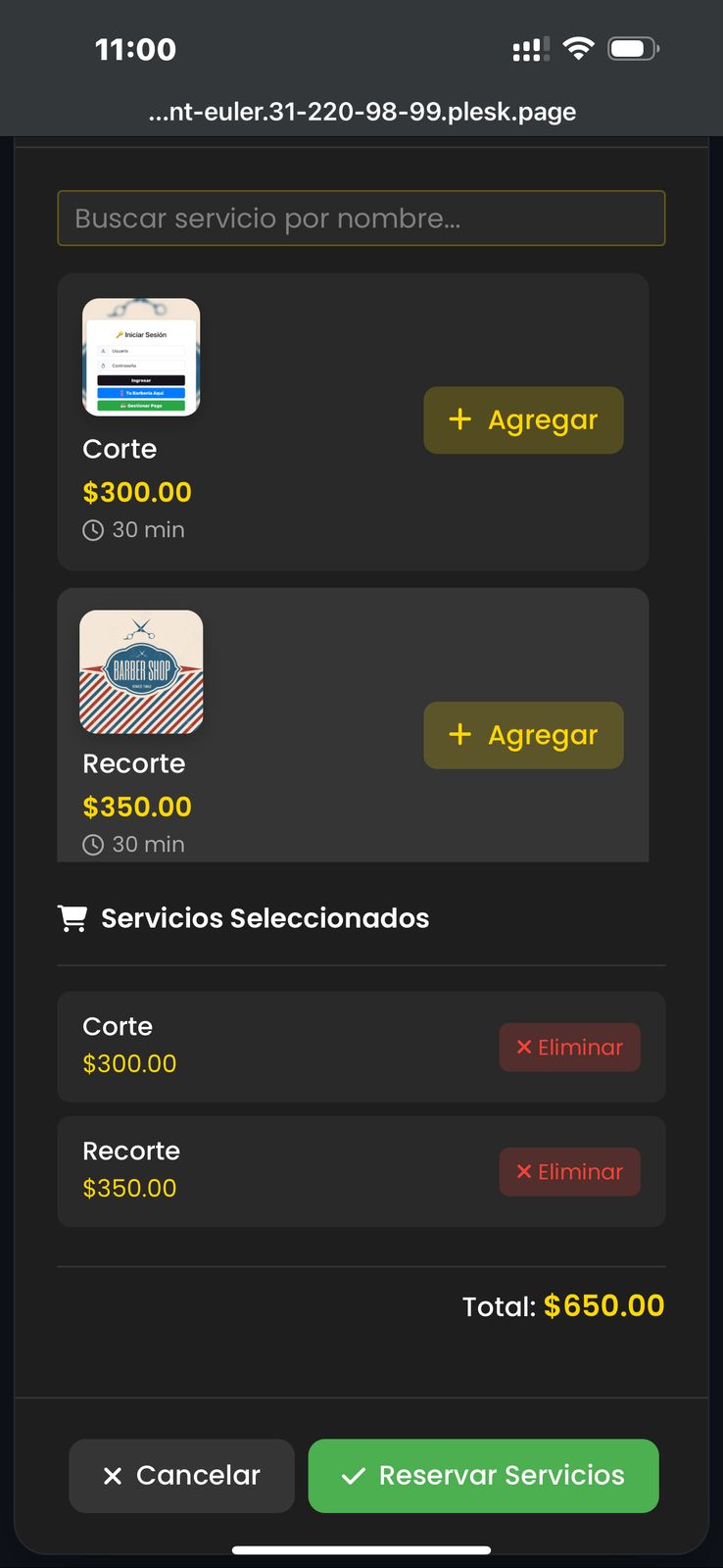Focus the 'Buscar servicio por nombre' search field

[361, 218]
